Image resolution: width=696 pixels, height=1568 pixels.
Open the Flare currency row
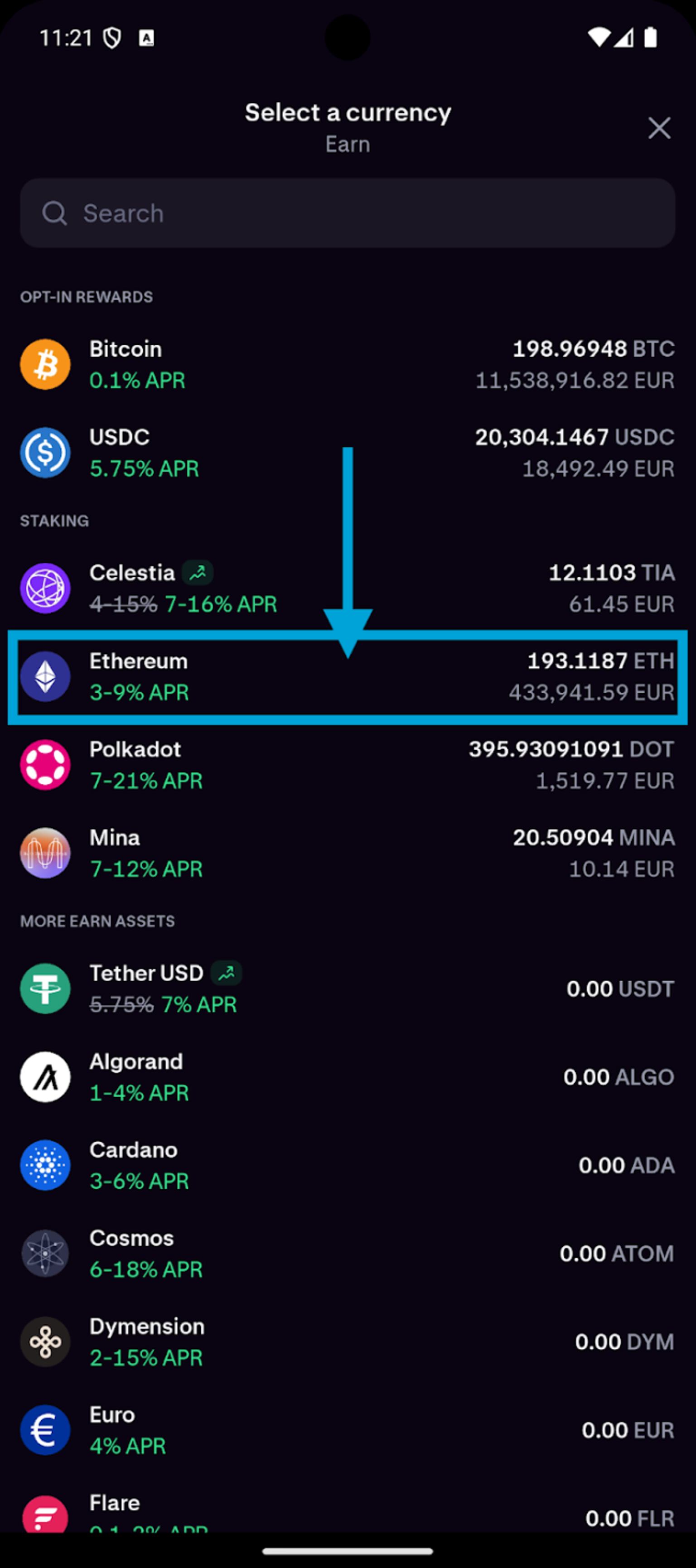(347, 1513)
